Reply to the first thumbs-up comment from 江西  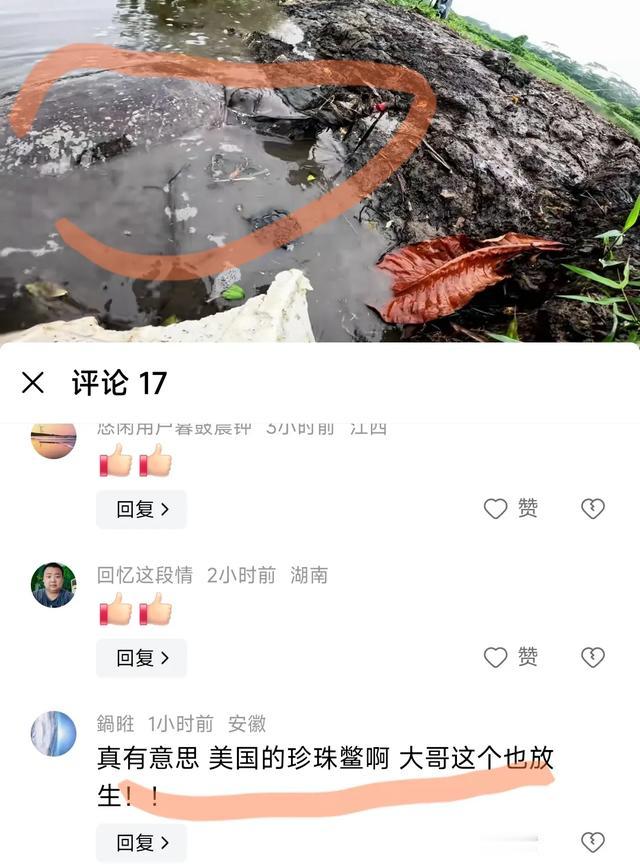(141, 509)
